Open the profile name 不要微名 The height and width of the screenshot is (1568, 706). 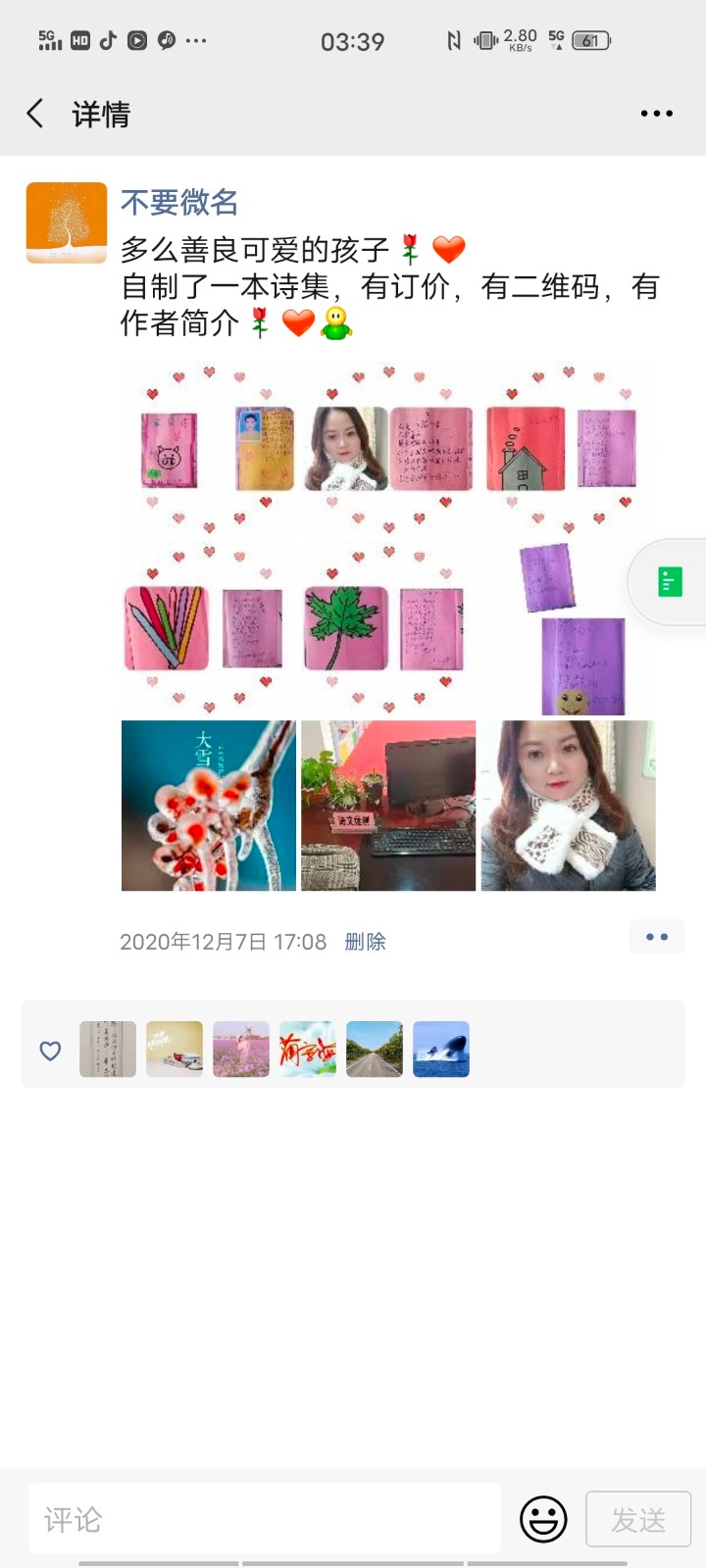179,202
